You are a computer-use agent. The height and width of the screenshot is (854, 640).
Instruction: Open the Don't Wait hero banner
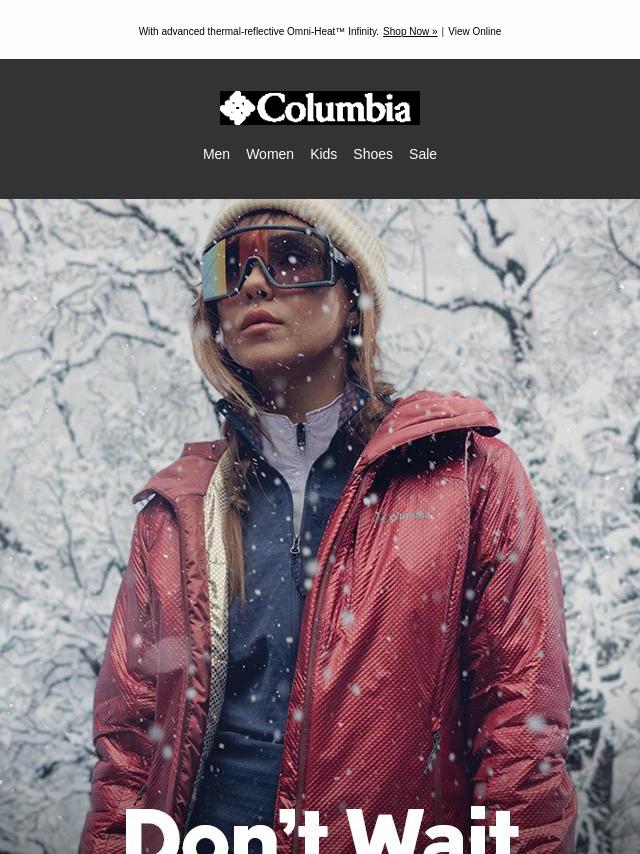320,520
